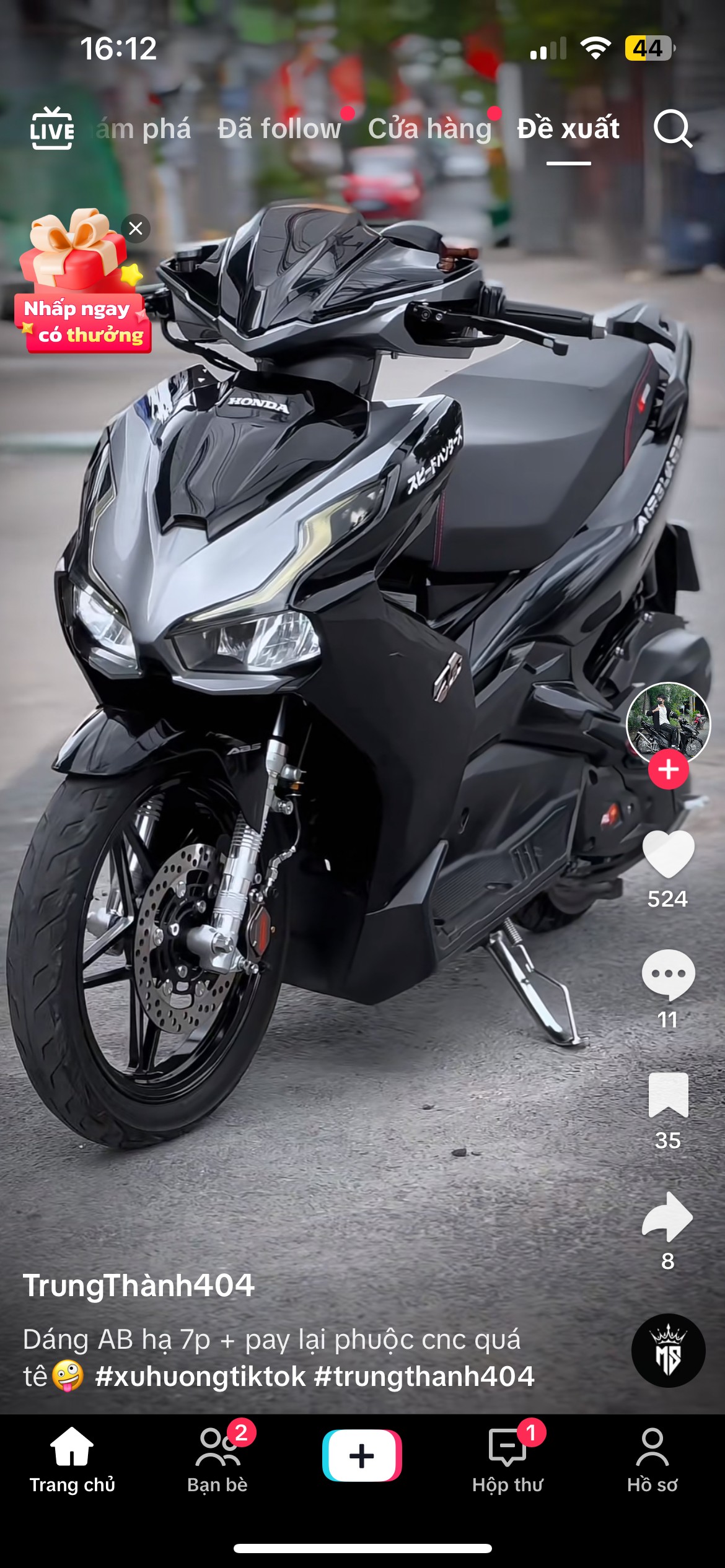The image size is (725, 1568).
Task: Like this video with the heart
Action: pos(668,855)
